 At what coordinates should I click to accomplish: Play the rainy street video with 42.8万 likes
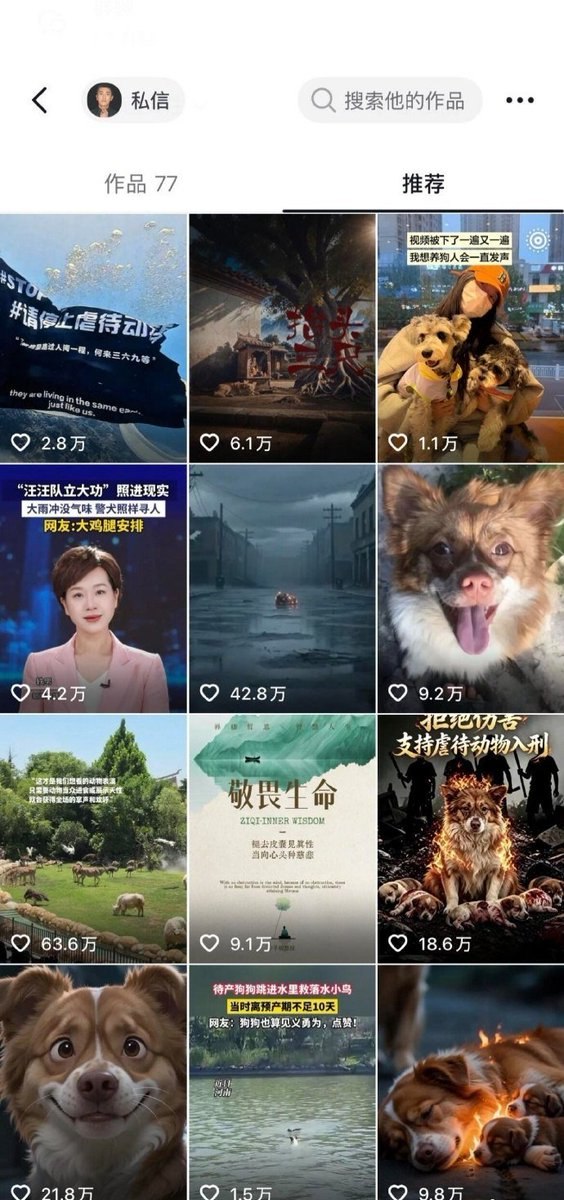(282, 589)
